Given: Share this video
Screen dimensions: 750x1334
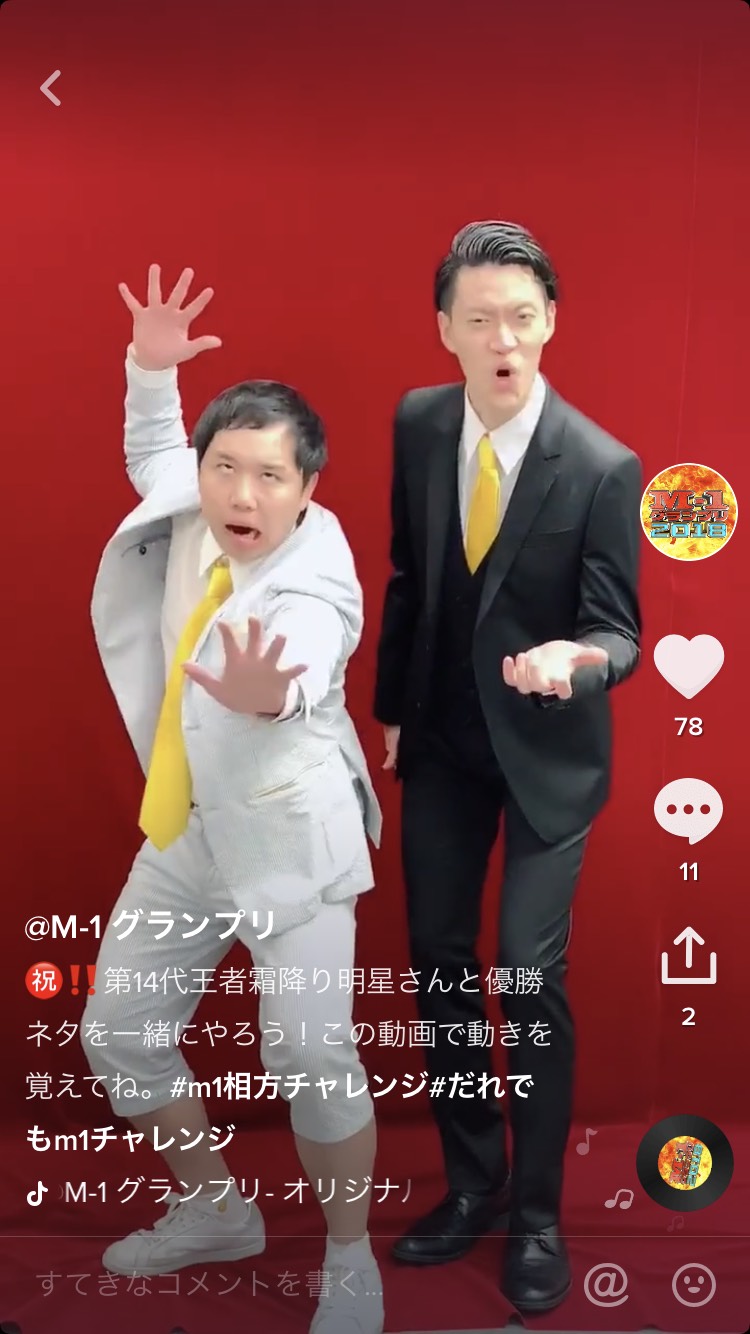Looking at the screenshot, I should [x=688, y=956].
